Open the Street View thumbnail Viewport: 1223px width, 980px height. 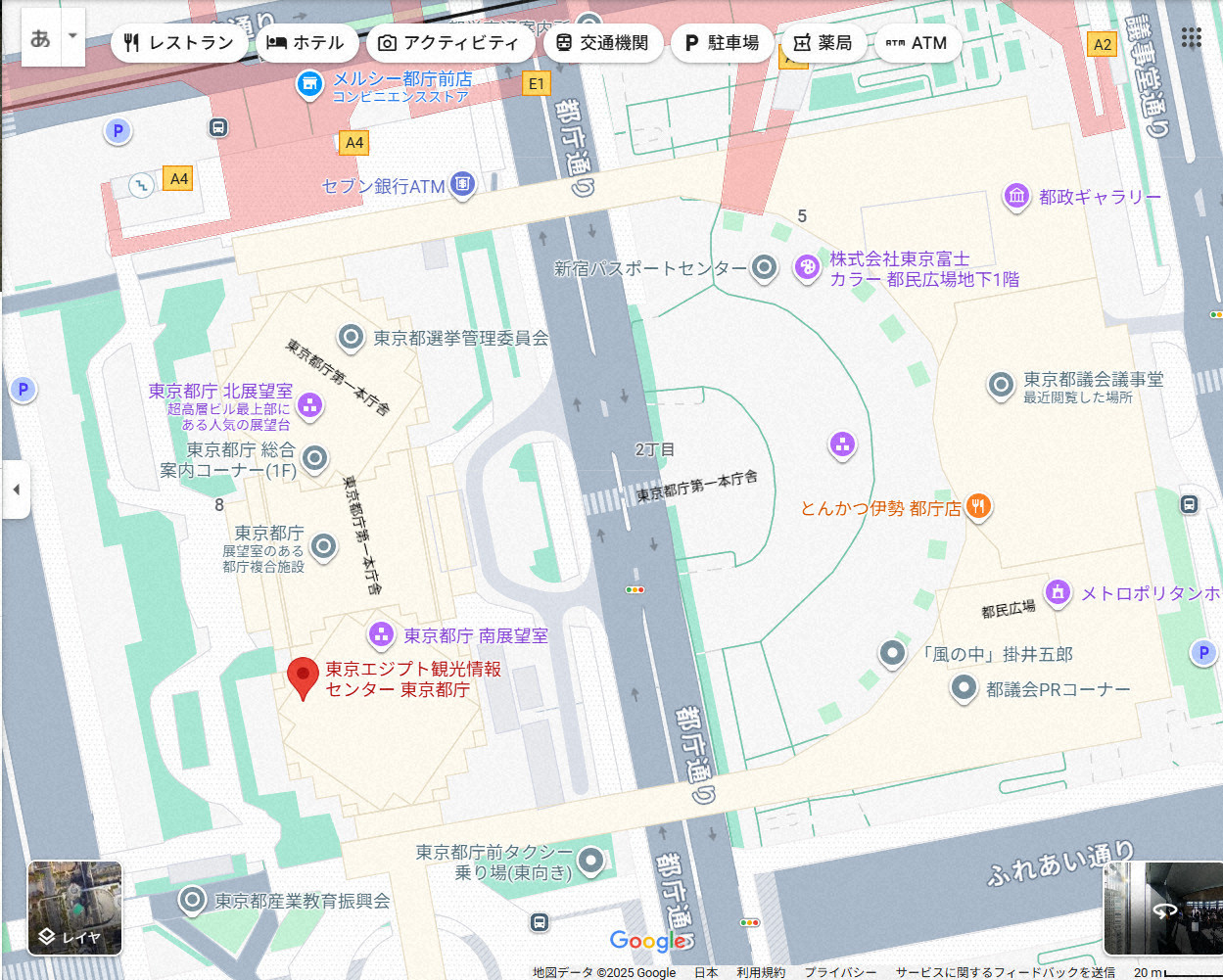pyautogui.click(x=1163, y=908)
